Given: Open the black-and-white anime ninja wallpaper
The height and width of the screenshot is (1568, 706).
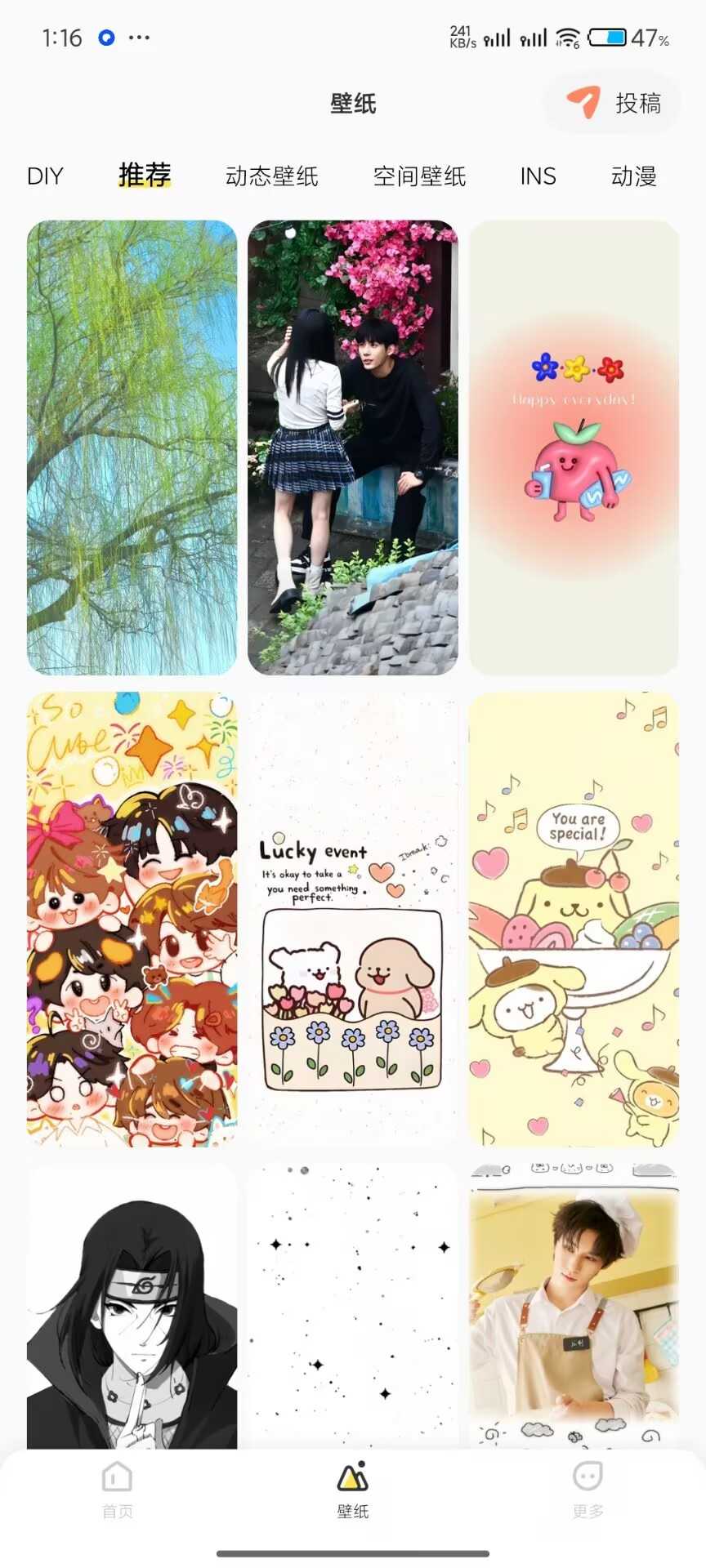Looking at the screenshot, I should click(x=132, y=1307).
